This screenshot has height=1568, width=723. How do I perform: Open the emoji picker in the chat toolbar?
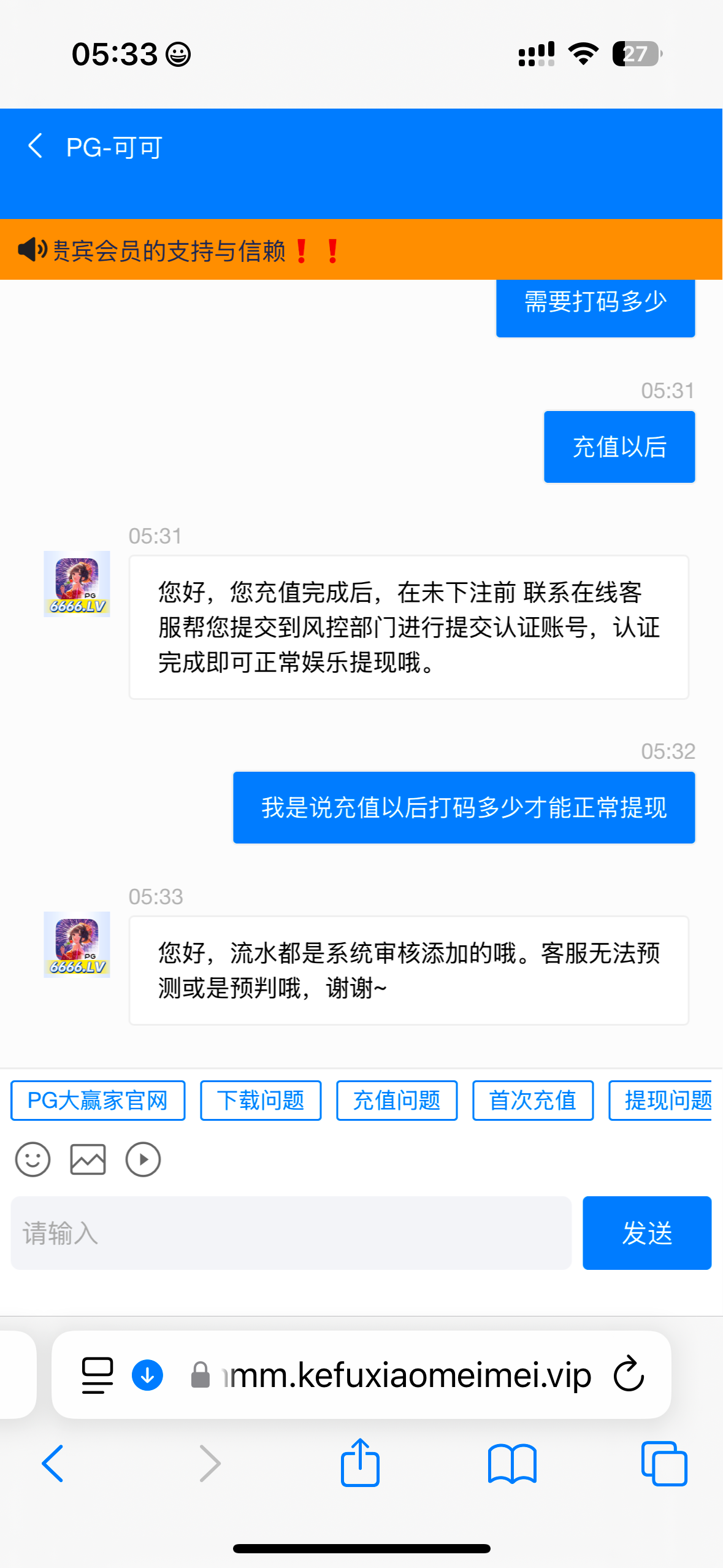[33, 1159]
